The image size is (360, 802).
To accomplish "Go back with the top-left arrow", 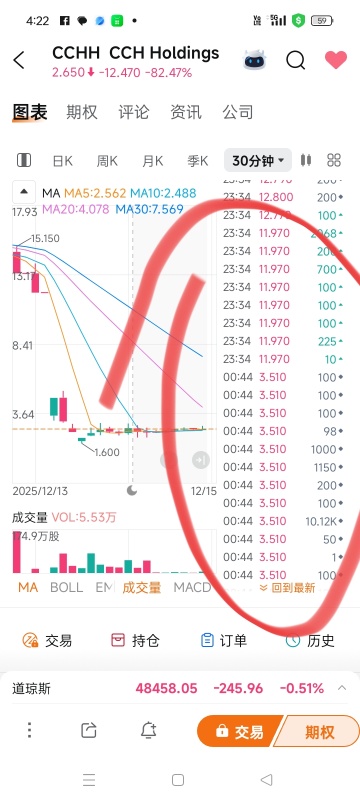I will click(19, 60).
